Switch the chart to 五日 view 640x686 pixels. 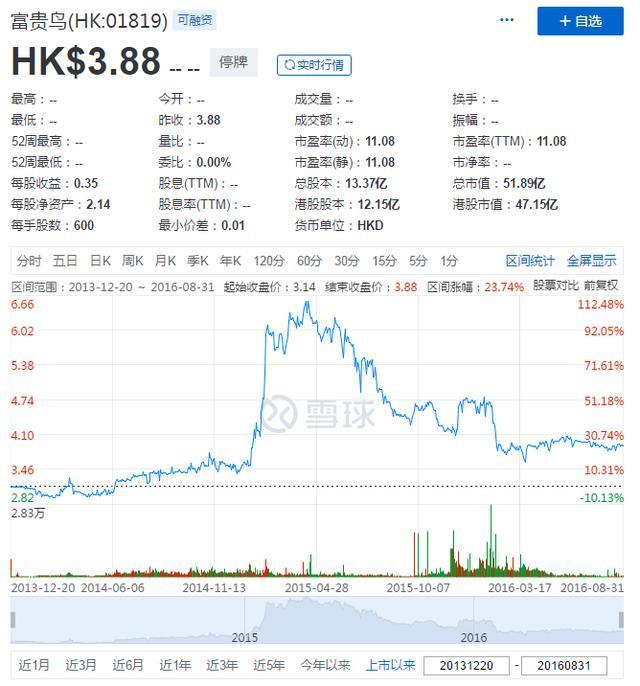[x=65, y=261]
